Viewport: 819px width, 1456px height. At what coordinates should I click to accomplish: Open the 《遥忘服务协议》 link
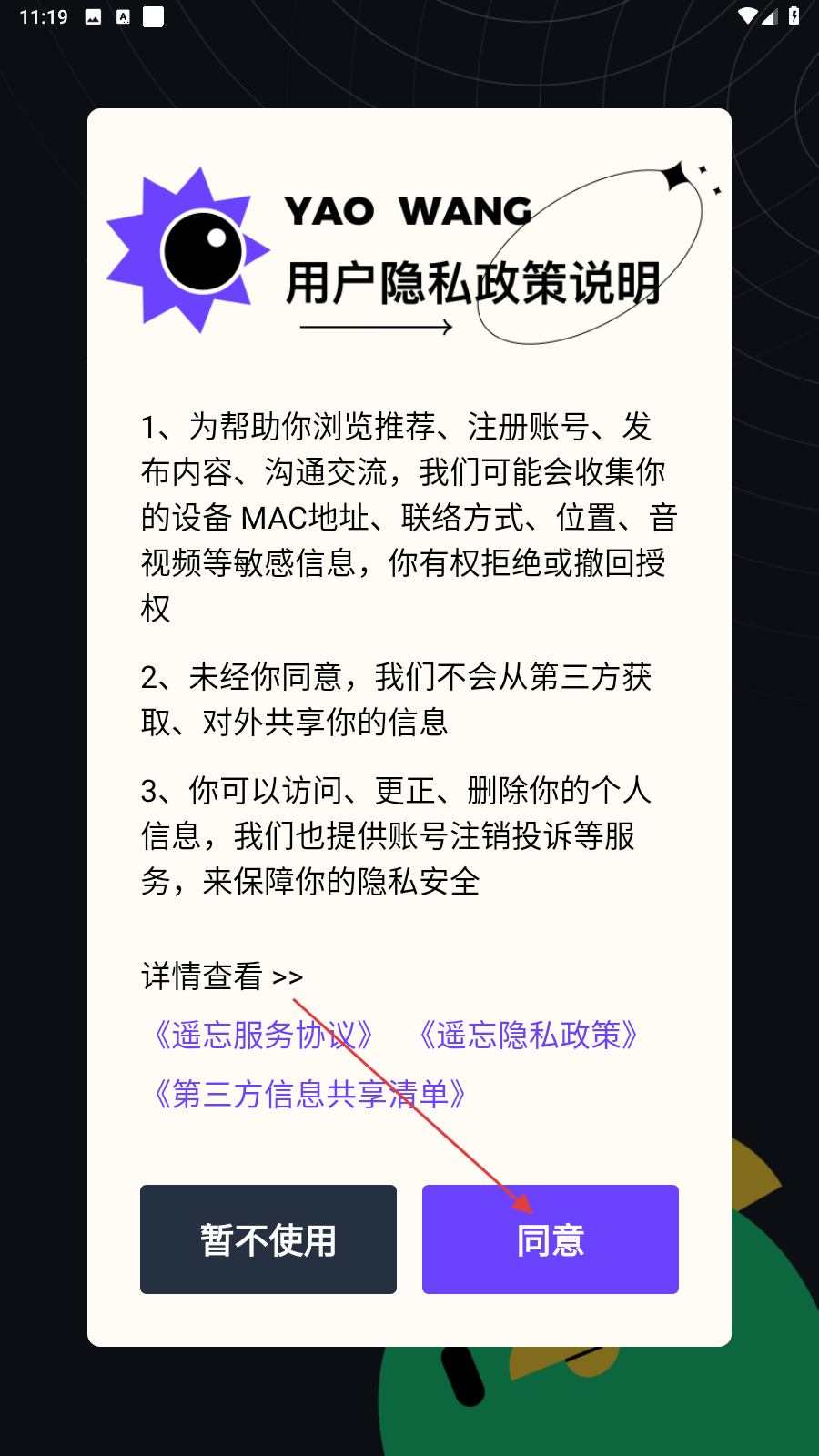coord(263,1036)
